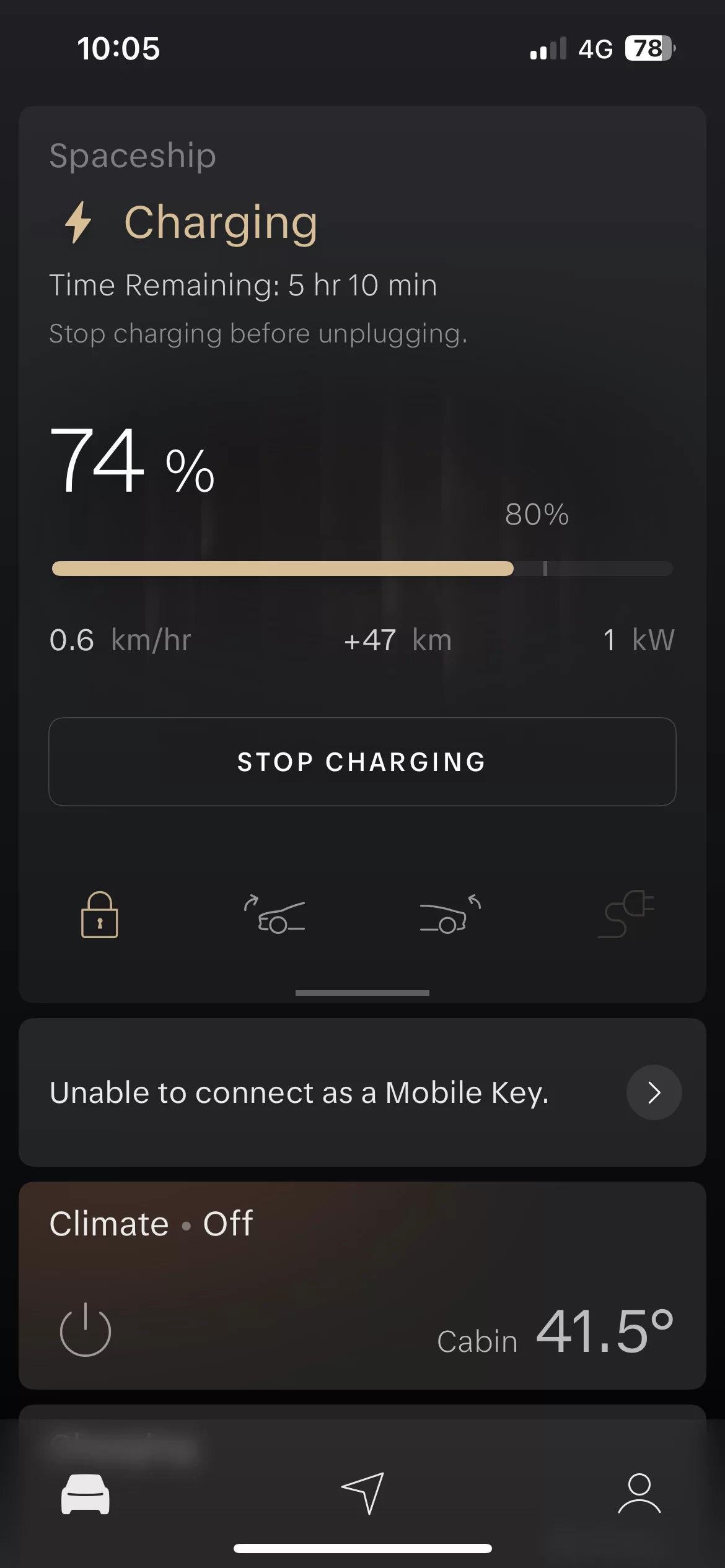Tap the sheet drag handle bar
Screen dimensions: 725x1568
coord(362,993)
